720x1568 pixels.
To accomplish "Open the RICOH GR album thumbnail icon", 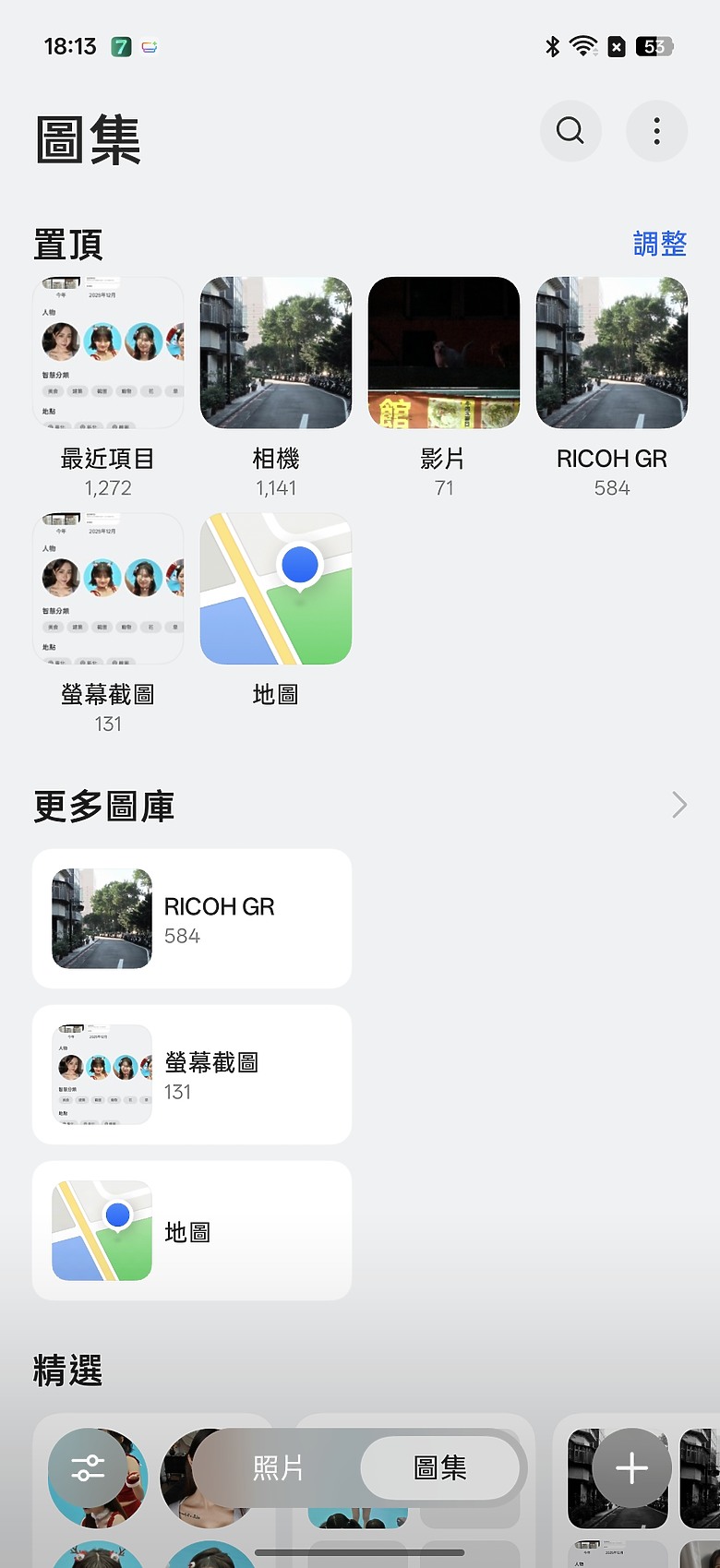I will 611,353.
